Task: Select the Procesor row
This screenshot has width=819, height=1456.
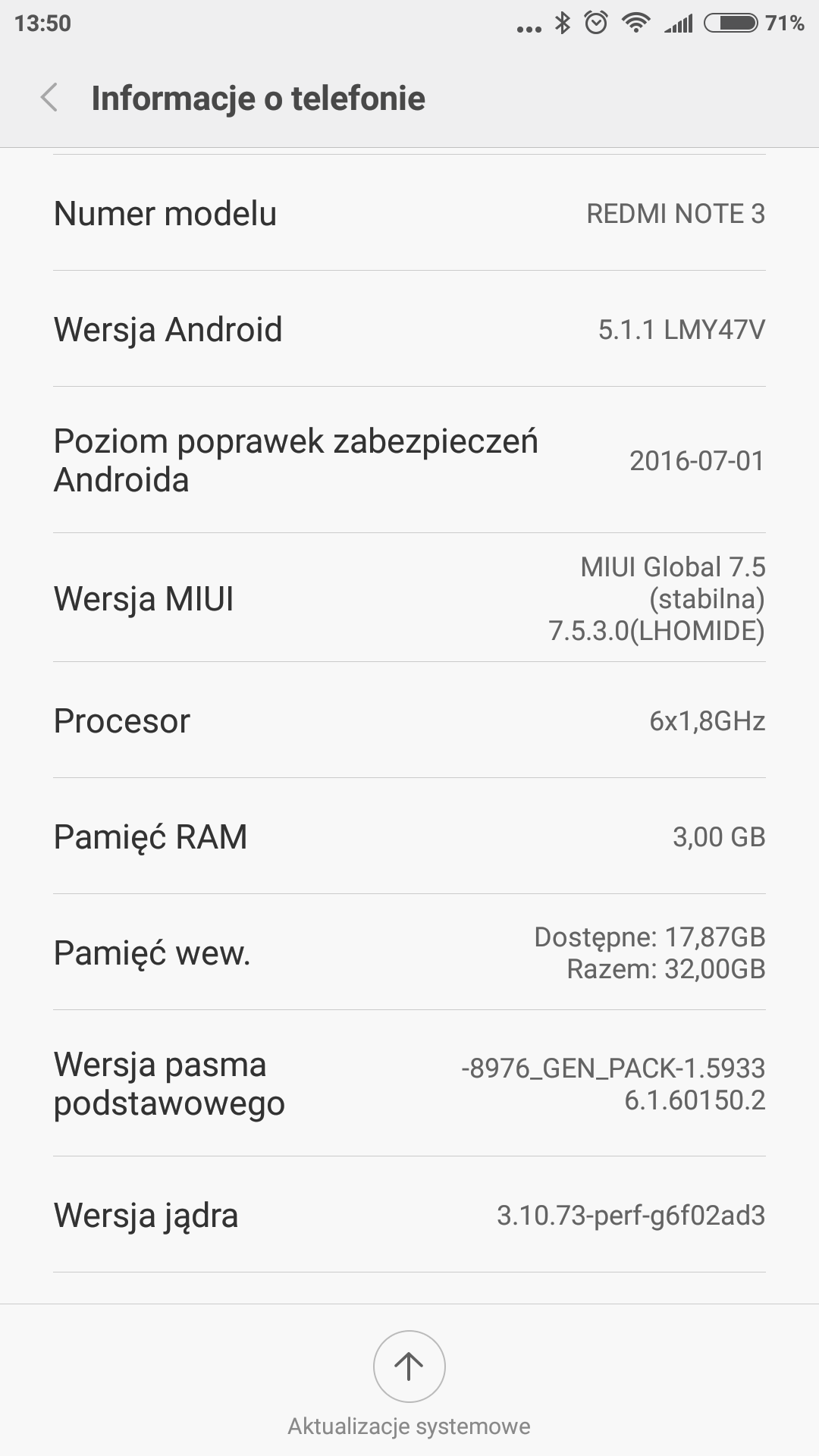Action: pyautogui.click(x=409, y=720)
